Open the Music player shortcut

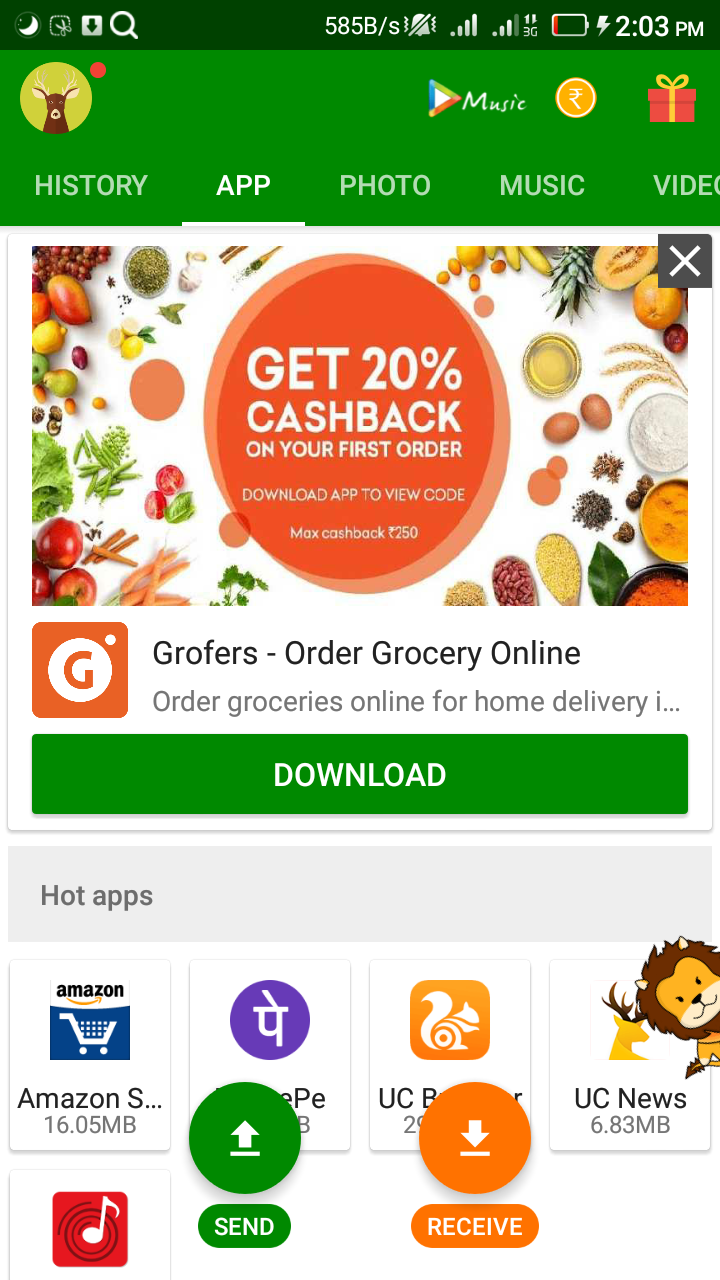click(x=477, y=98)
